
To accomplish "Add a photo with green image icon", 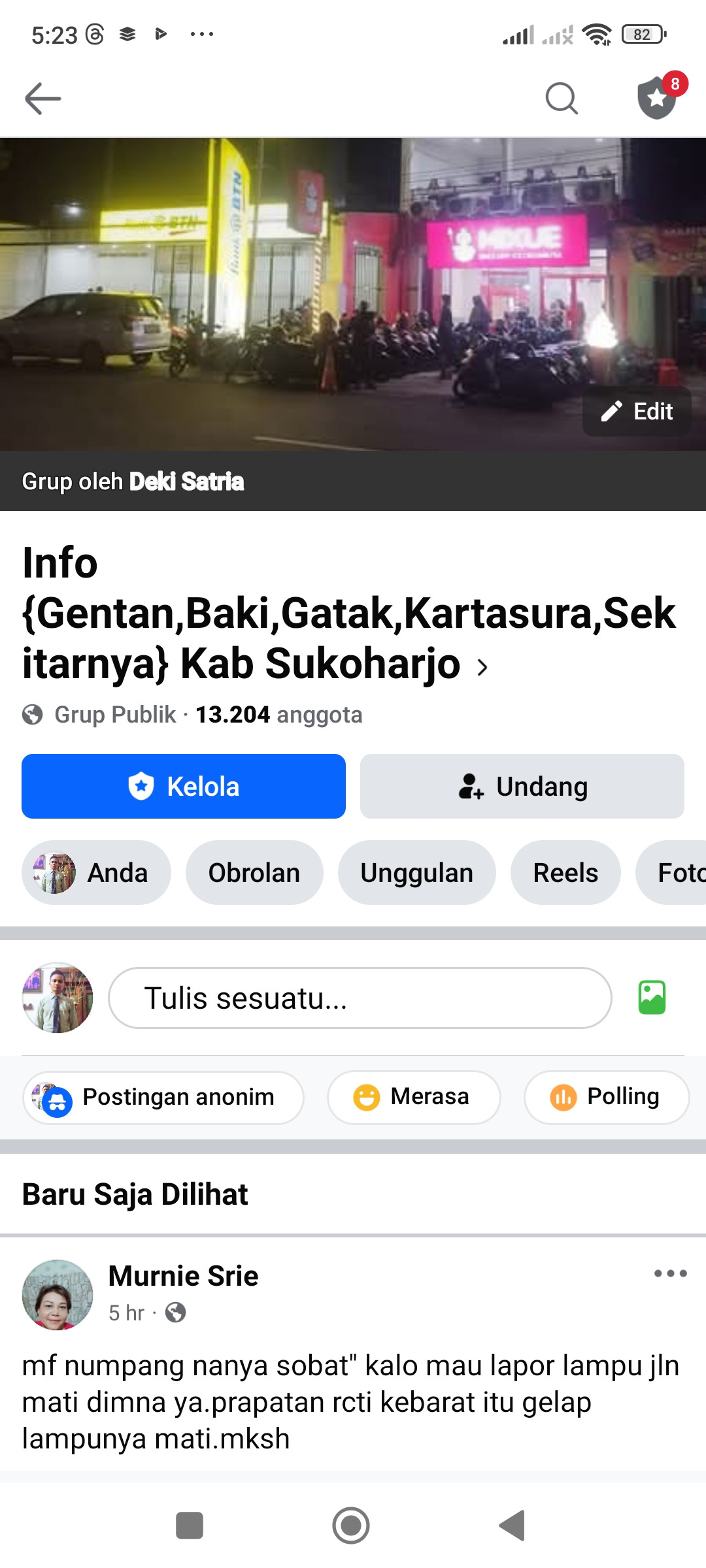I will pyautogui.click(x=652, y=998).
